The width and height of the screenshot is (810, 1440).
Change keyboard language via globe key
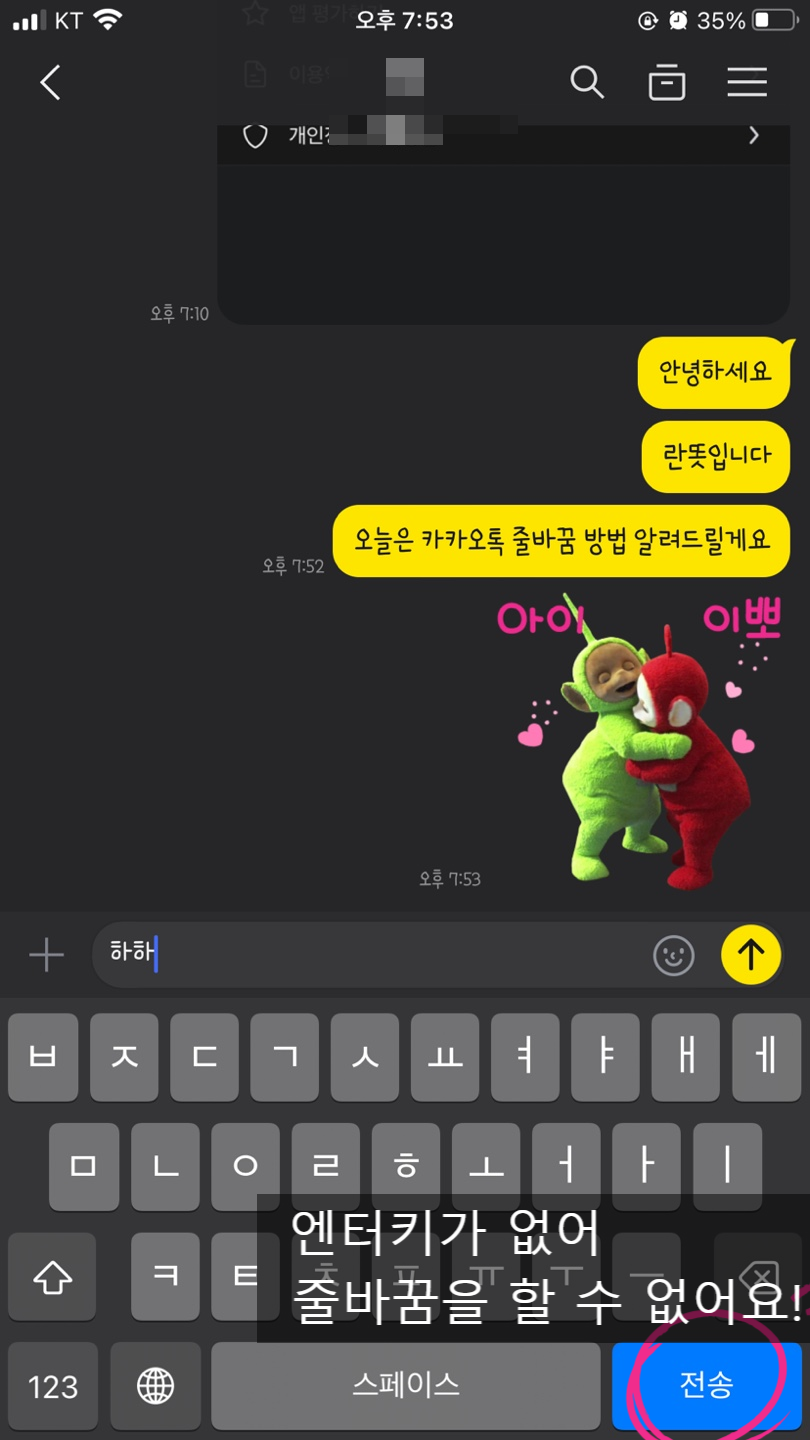155,1386
